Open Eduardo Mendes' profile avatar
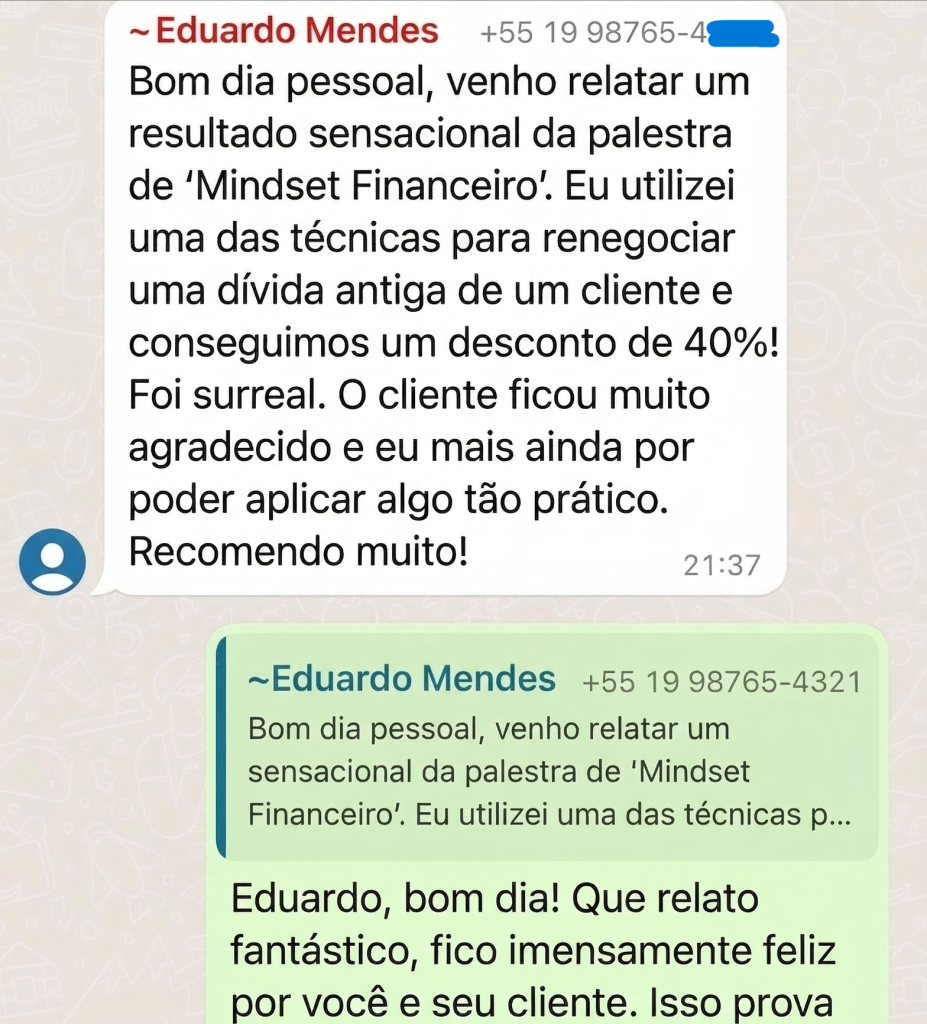The height and width of the screenshot is (1024, 927). coord(52,562)
